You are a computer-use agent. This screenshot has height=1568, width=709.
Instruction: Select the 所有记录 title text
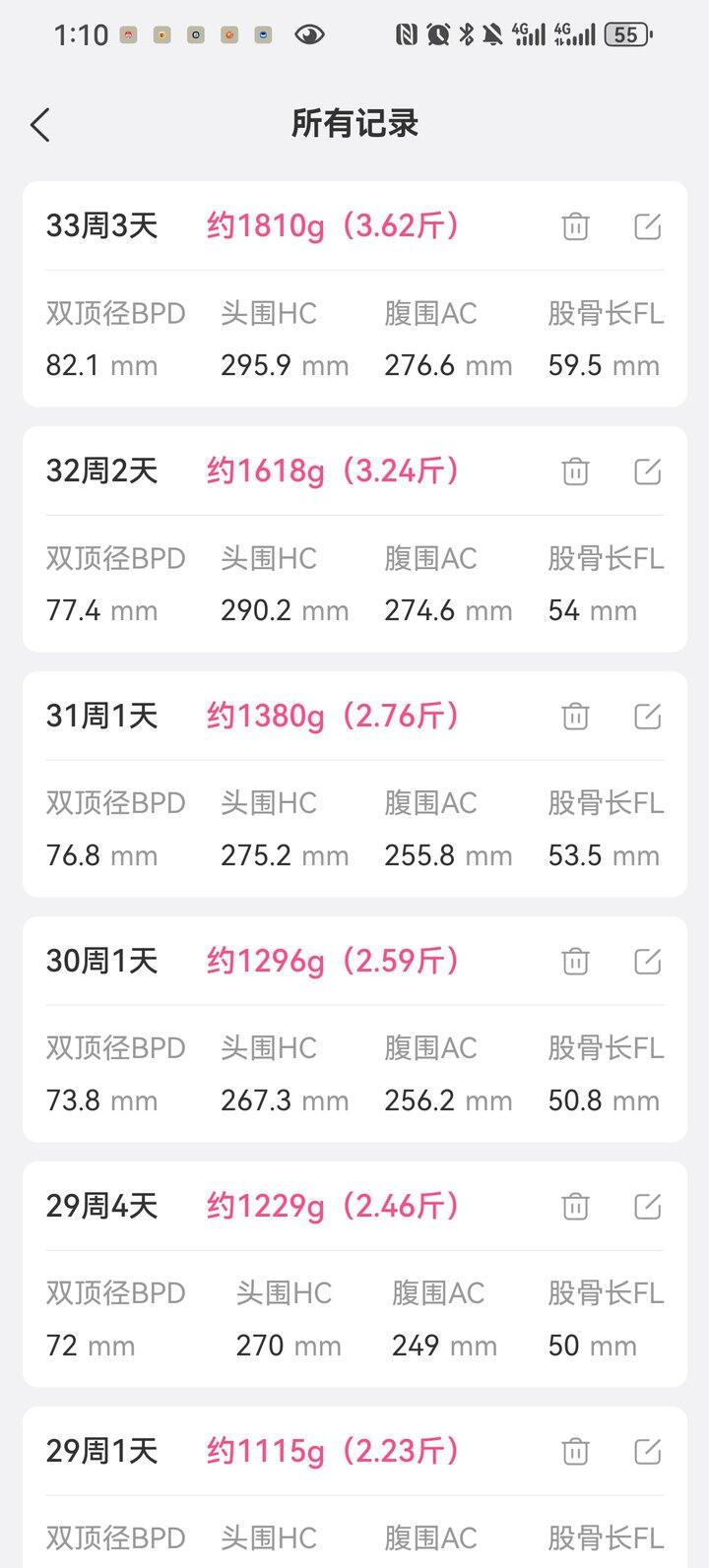pos(354,124)
